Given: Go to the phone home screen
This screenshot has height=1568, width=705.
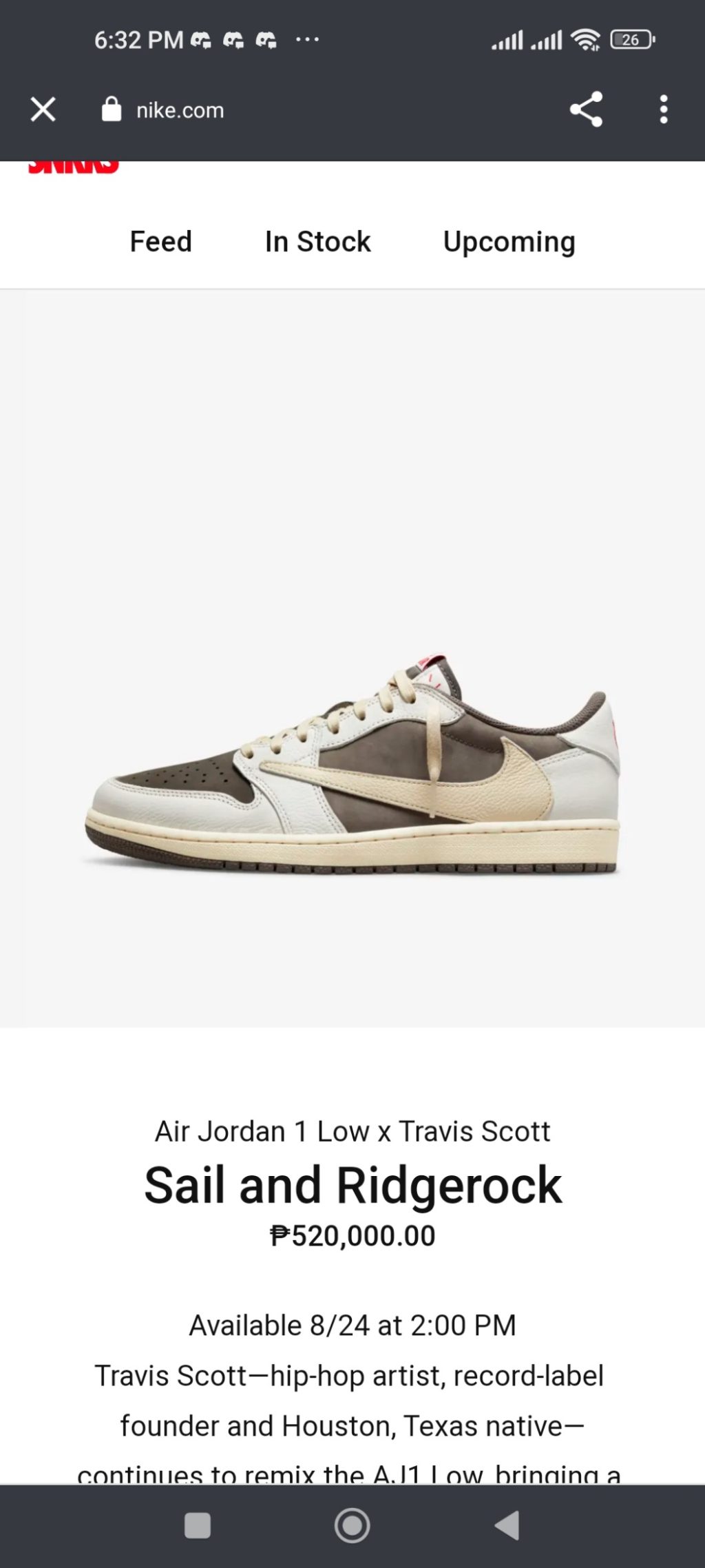Looking at the screenshot, I should click(352, 1525).
